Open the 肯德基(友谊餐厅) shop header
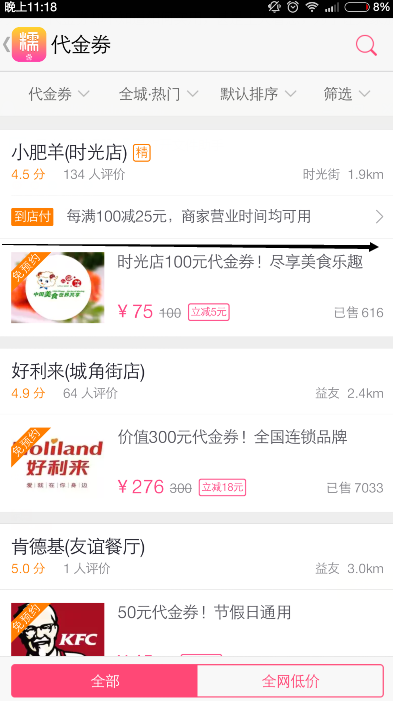393x701 pixels. click(x=196, y=557)
